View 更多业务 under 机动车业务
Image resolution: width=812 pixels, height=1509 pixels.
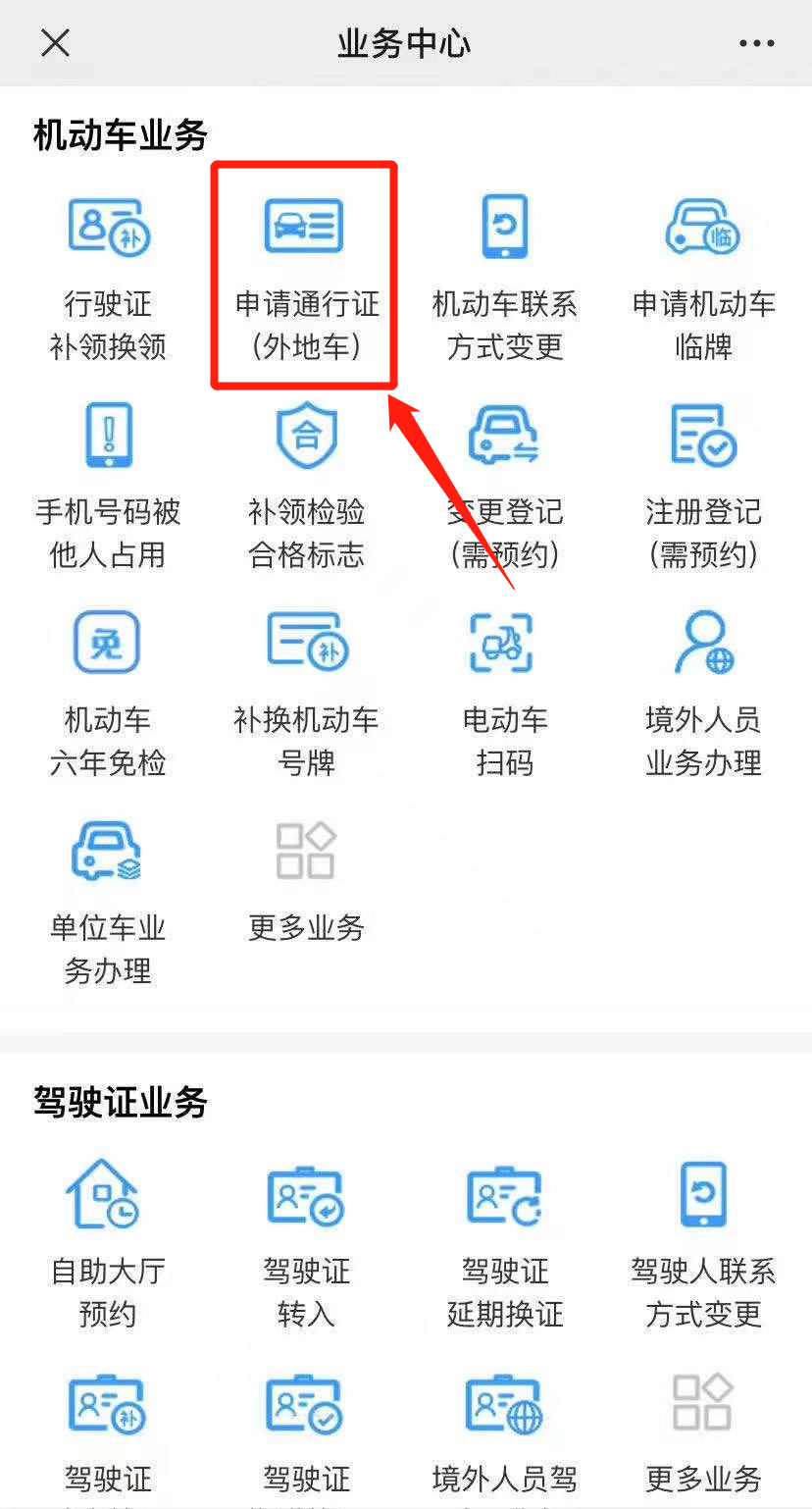point(306,881)
